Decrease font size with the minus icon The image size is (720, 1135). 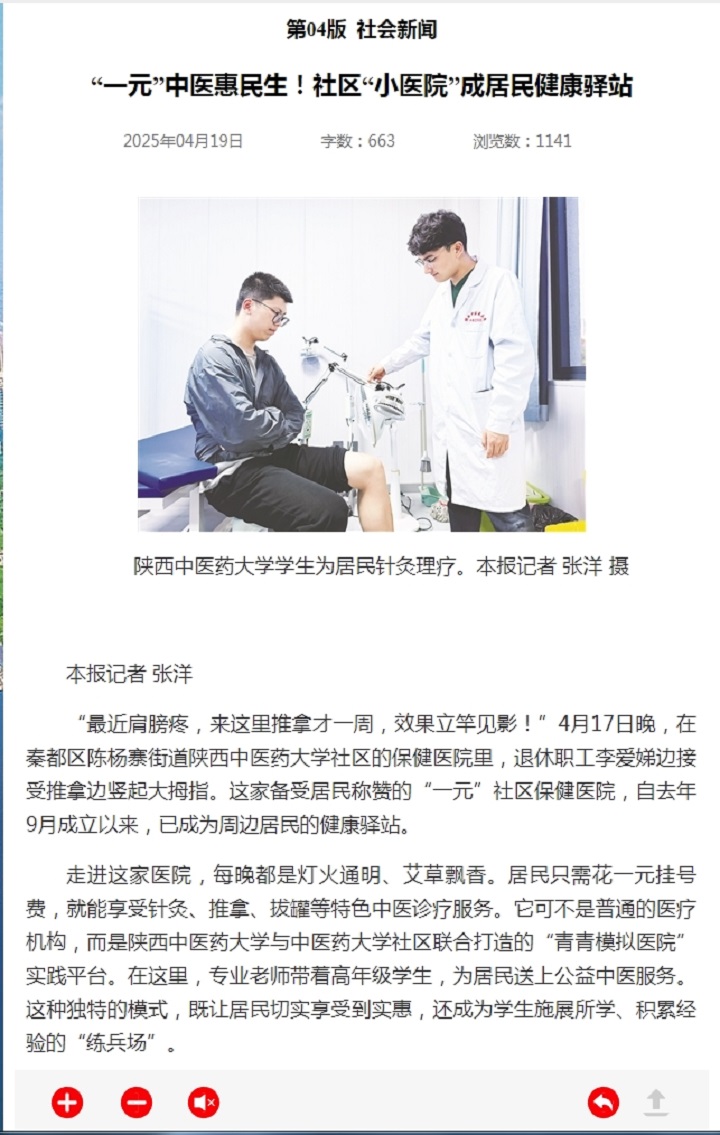click(136, 1103)
